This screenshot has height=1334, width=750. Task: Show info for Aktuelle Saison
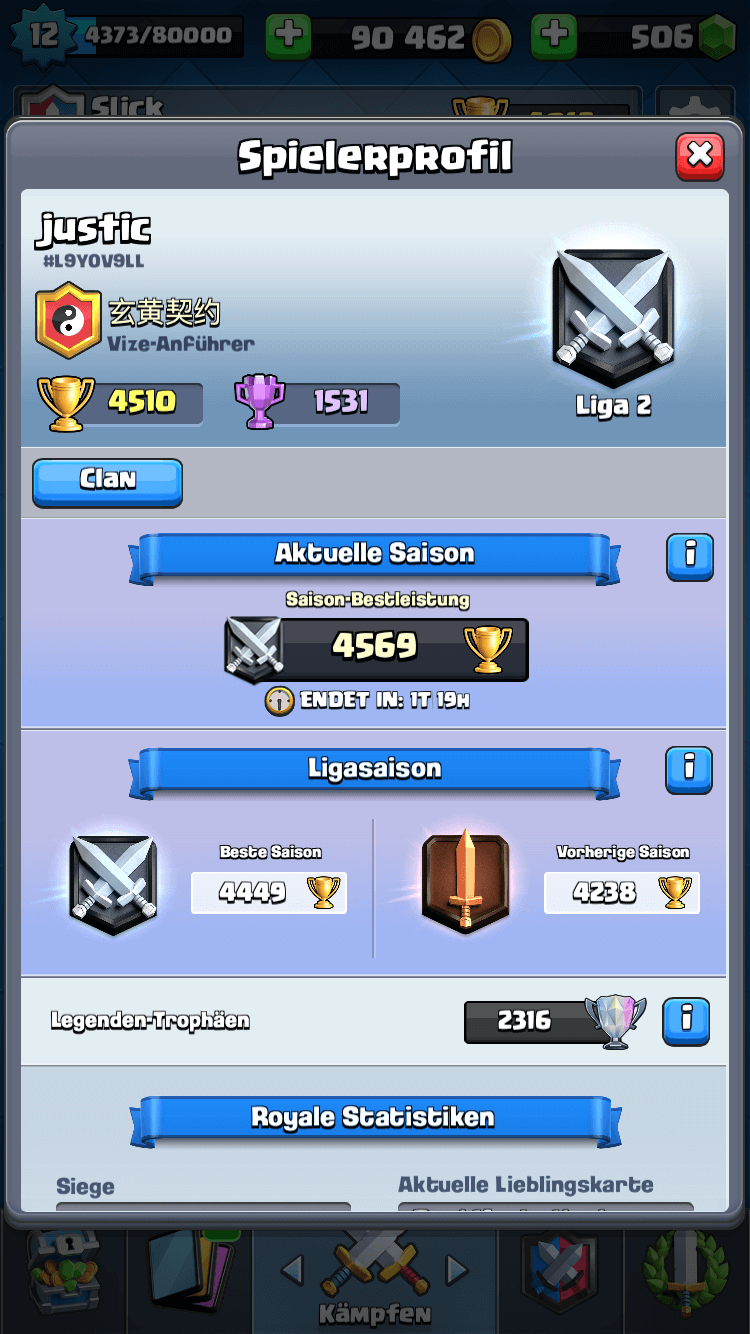[x=689, y=556]
